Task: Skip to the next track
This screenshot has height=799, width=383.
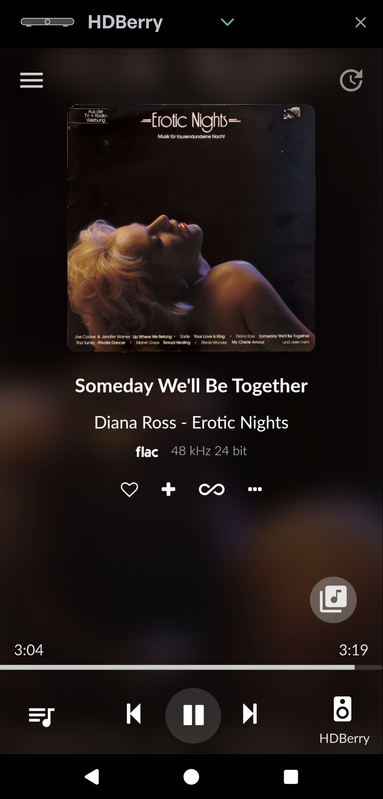Action: click(x=250, y=714)
